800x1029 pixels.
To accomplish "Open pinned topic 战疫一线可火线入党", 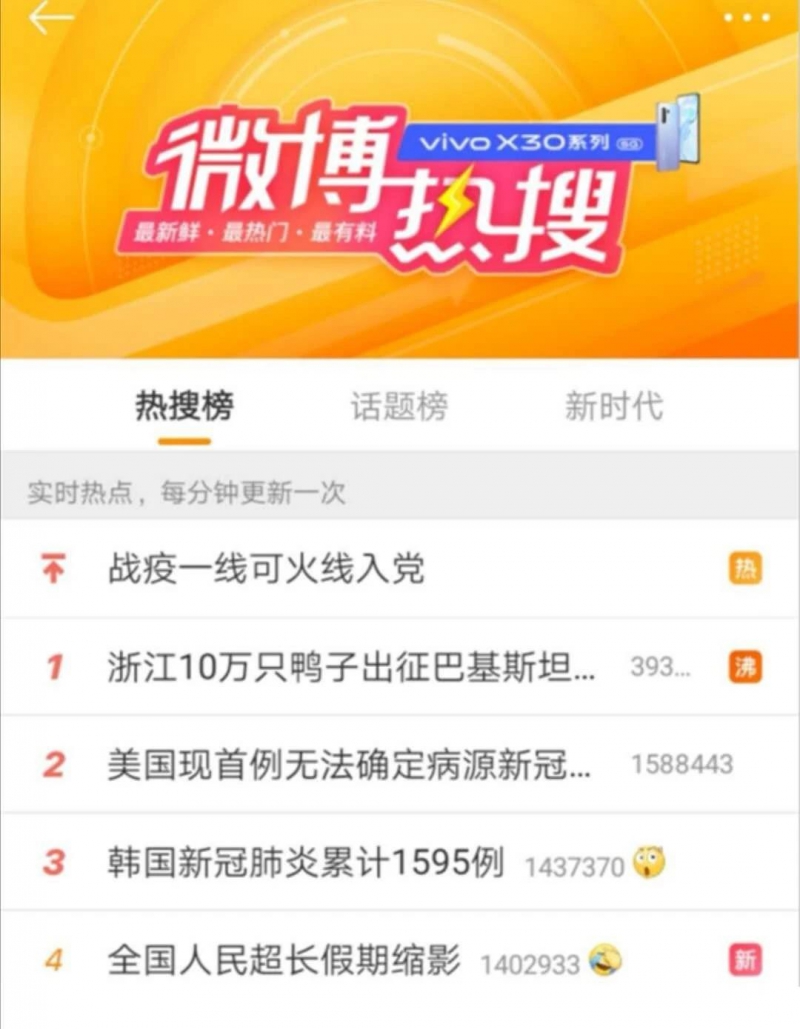I will pyautogui.click(x=266, y=569).
